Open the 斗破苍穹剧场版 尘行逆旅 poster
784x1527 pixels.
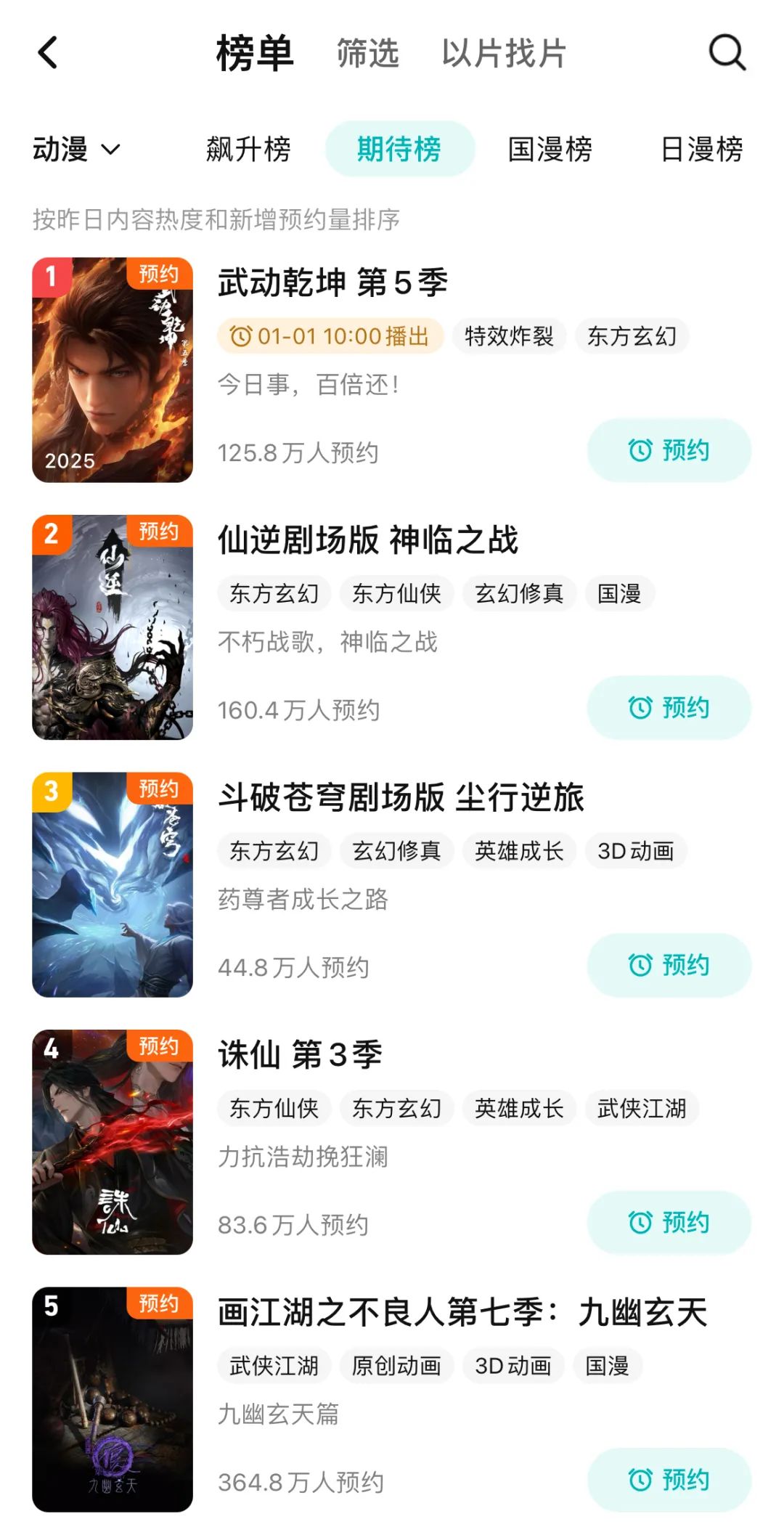[113, 884]
